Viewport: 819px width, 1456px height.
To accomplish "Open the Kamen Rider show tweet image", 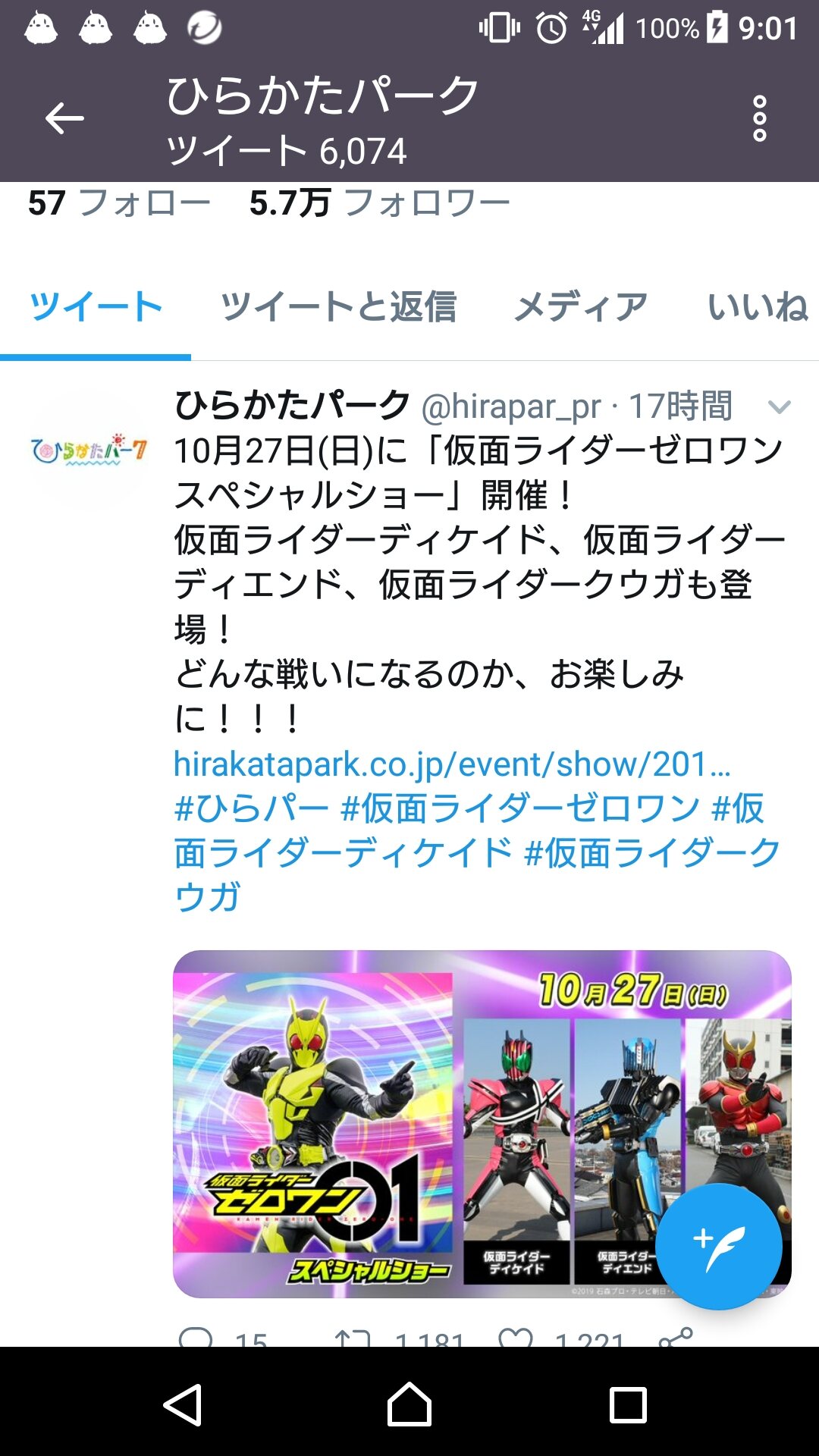I will pyautogui.click(x=482, y=1124).
